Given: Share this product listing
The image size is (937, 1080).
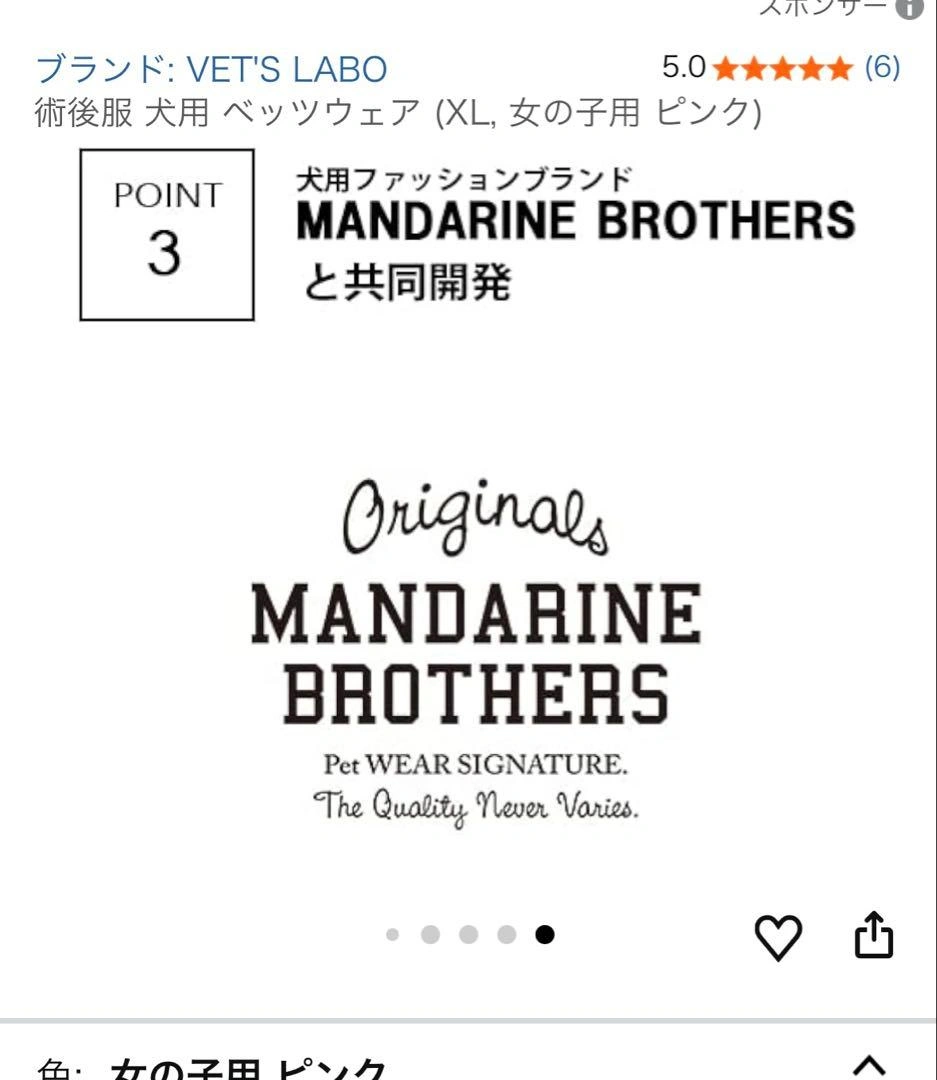Looking at the screenshot, I should point(873,937).
